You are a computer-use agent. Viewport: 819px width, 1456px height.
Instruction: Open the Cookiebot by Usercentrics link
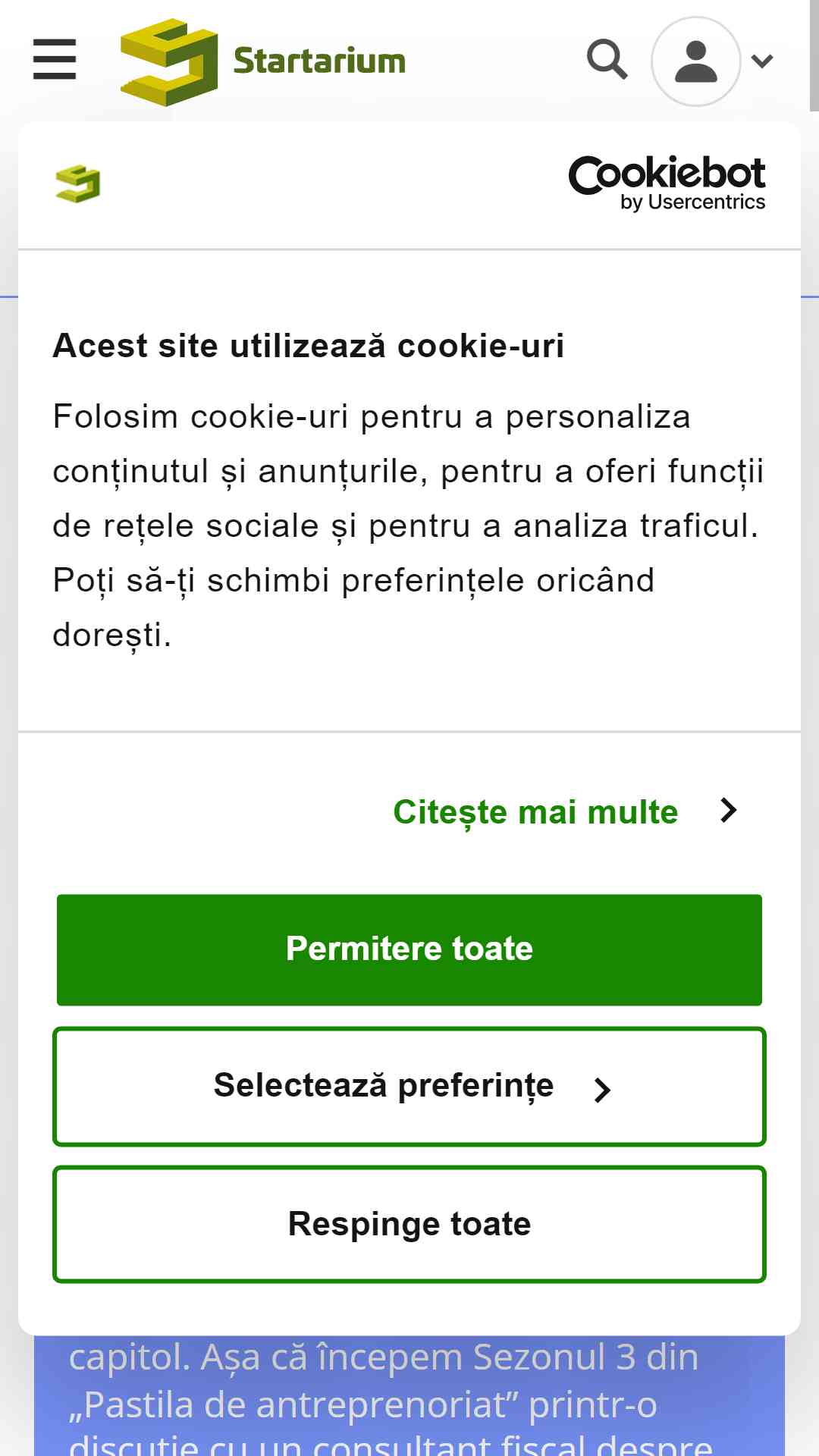667,184
